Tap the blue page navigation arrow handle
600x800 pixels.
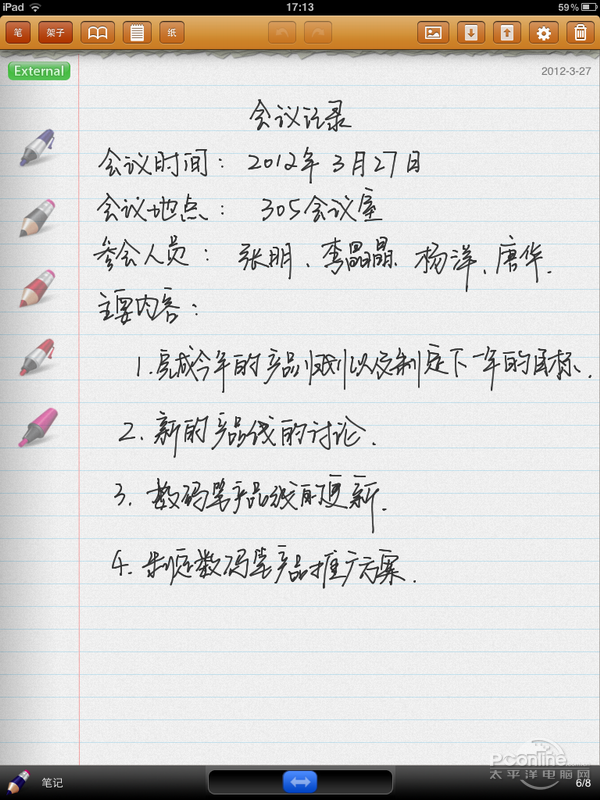pyautogui.click(x=300, y=781)
